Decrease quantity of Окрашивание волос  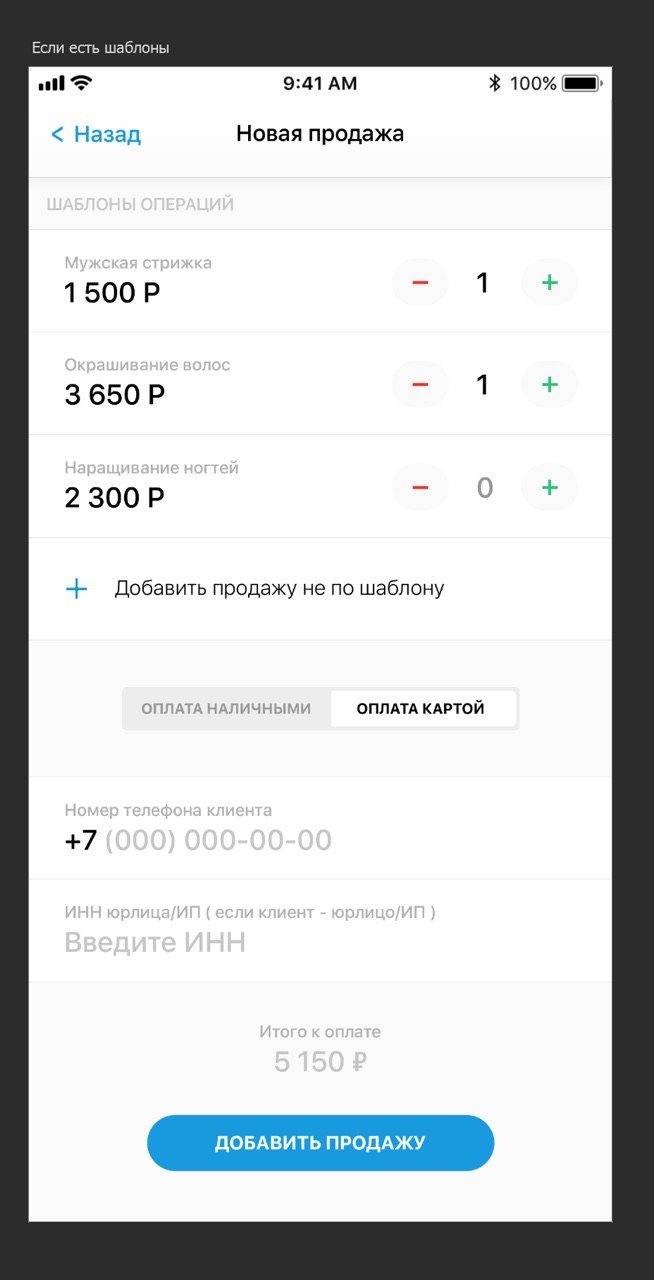click(420, 385)
